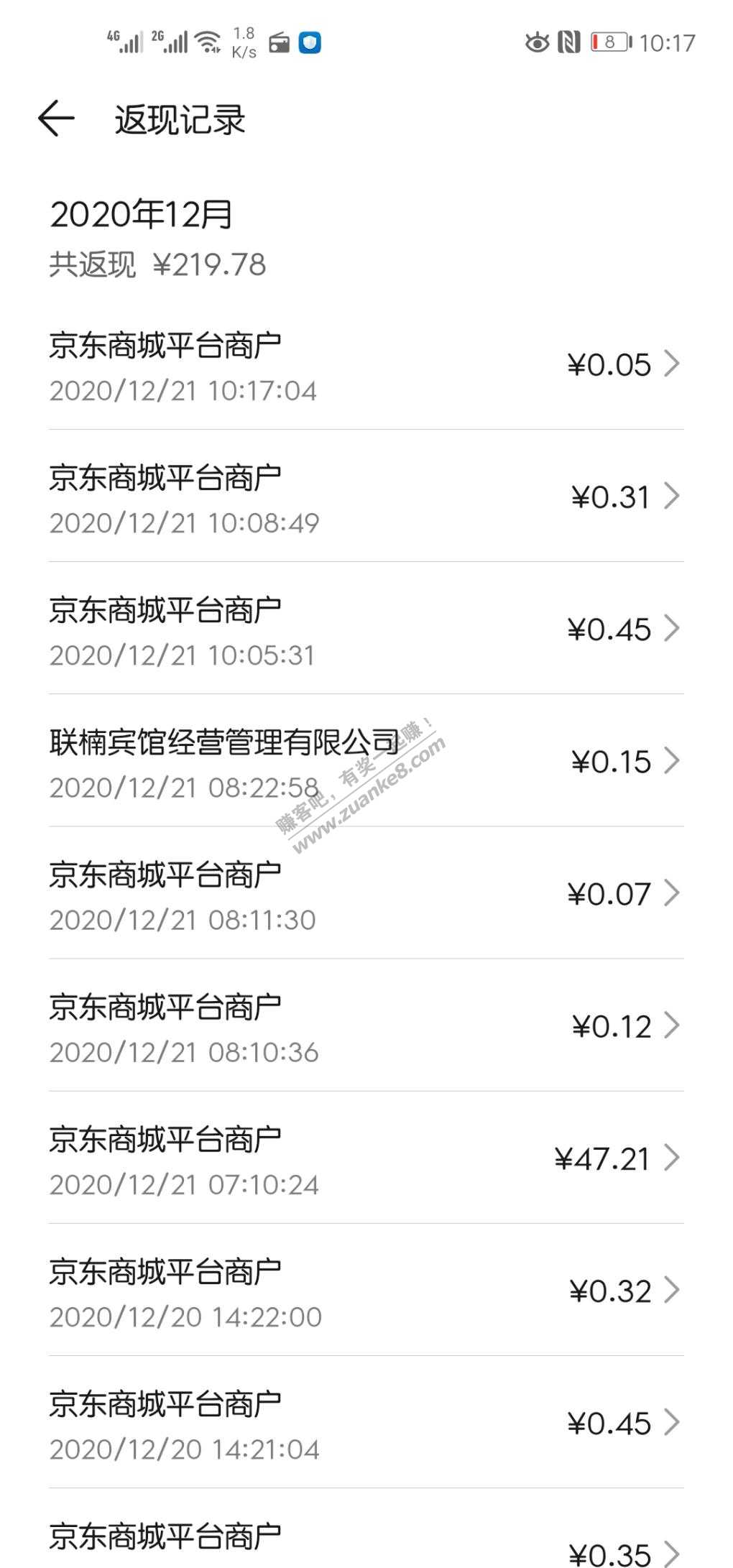Open the ¥0.31 record at 10:08:49

[366, 497]
